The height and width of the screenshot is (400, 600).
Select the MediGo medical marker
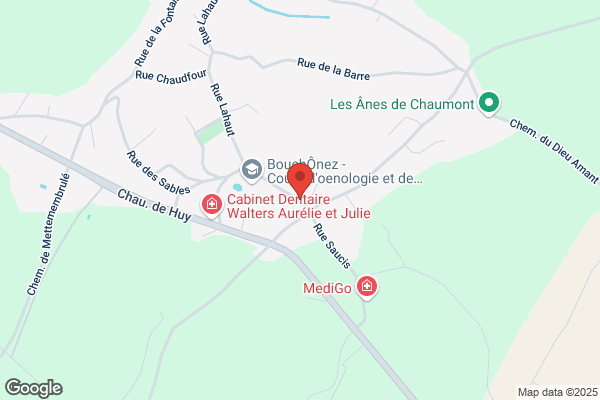367,288
